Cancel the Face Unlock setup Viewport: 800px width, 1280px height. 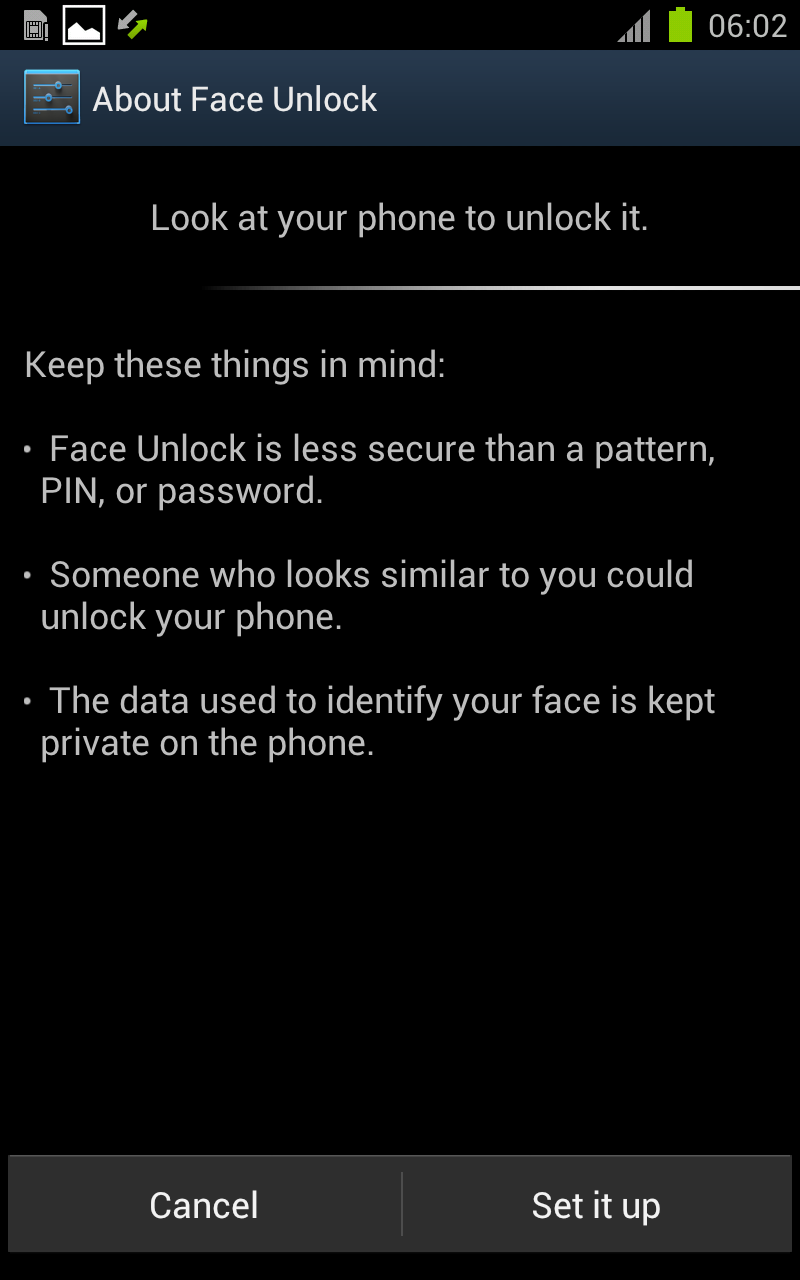click(x=204, y=1205)
